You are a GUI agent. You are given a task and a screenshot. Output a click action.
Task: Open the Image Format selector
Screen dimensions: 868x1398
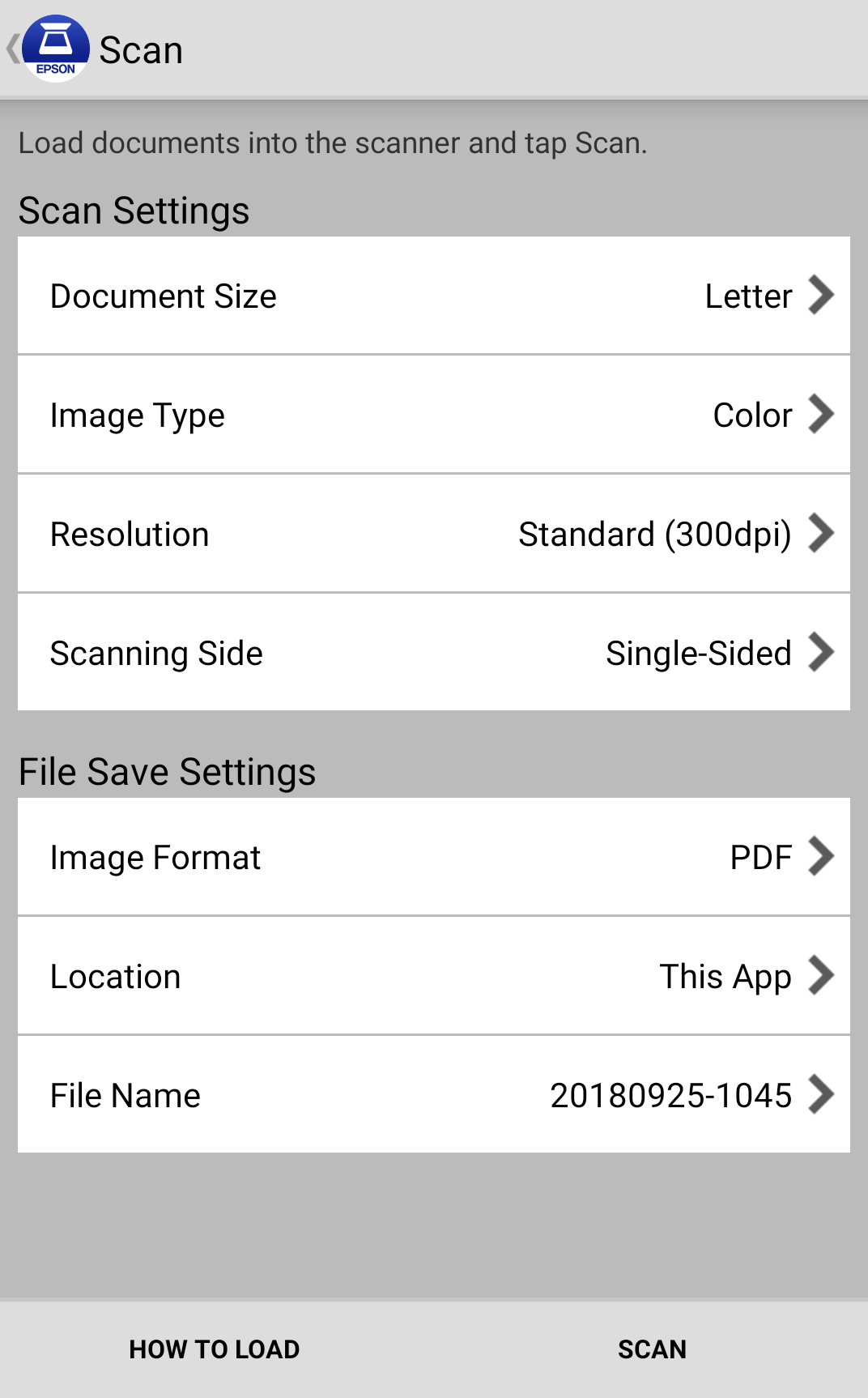[x=823, y=857]
